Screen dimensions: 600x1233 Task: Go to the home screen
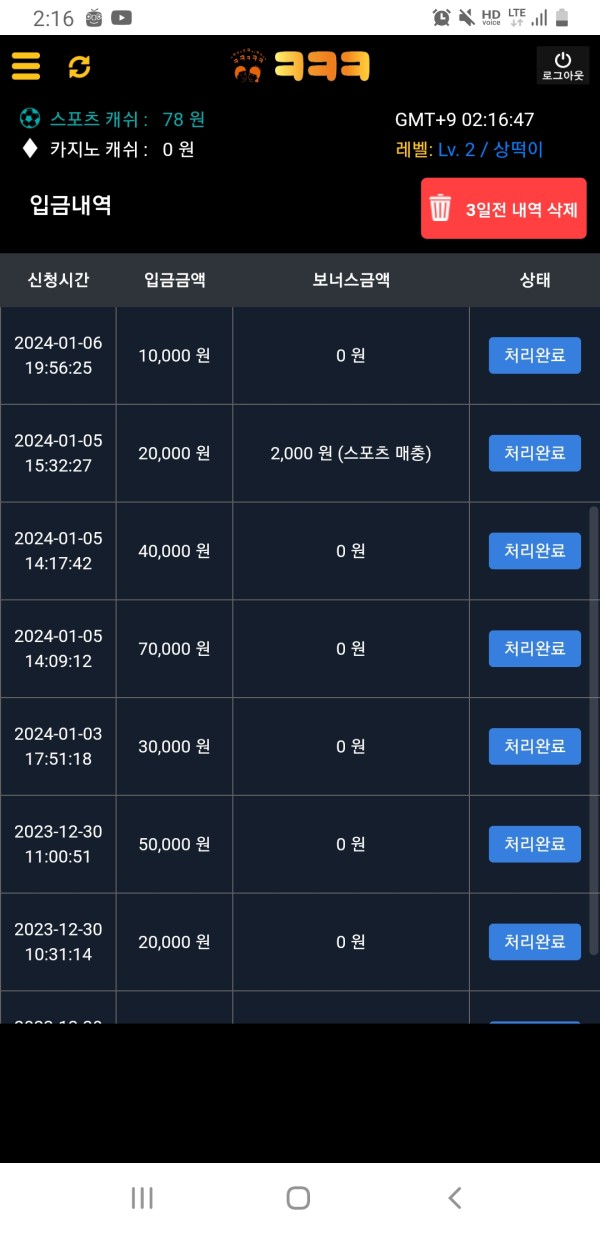coord(298,1198)
